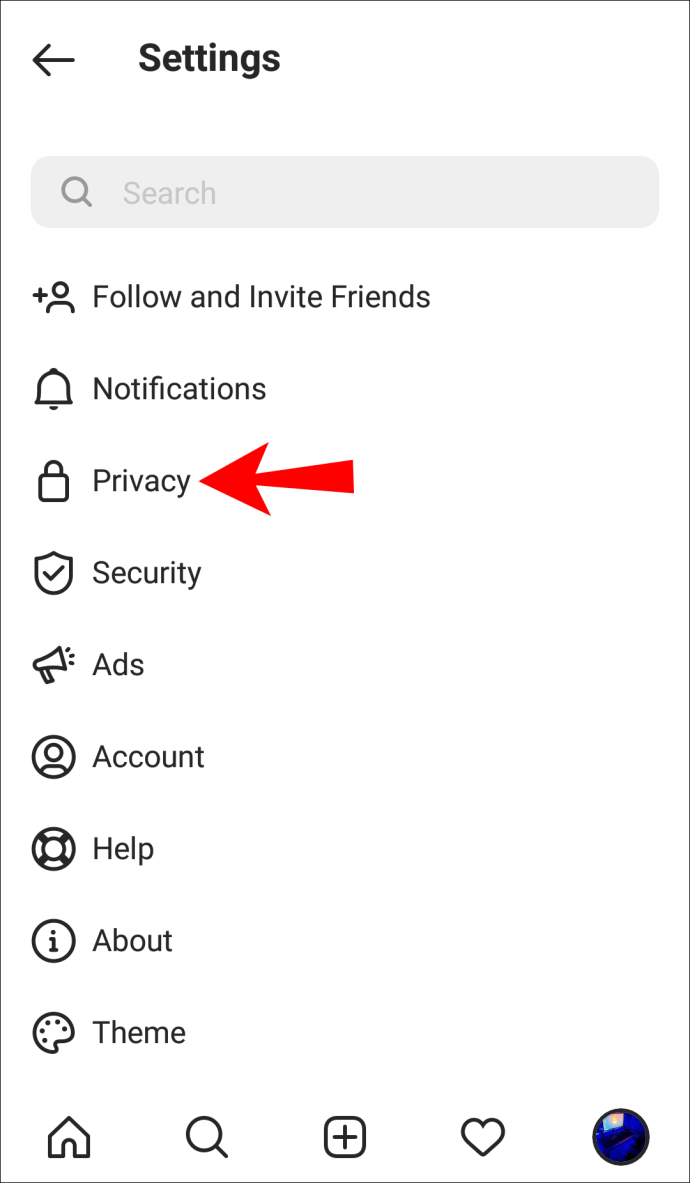Create a new post
The image size is (690, 1183).
point(345,1137)
